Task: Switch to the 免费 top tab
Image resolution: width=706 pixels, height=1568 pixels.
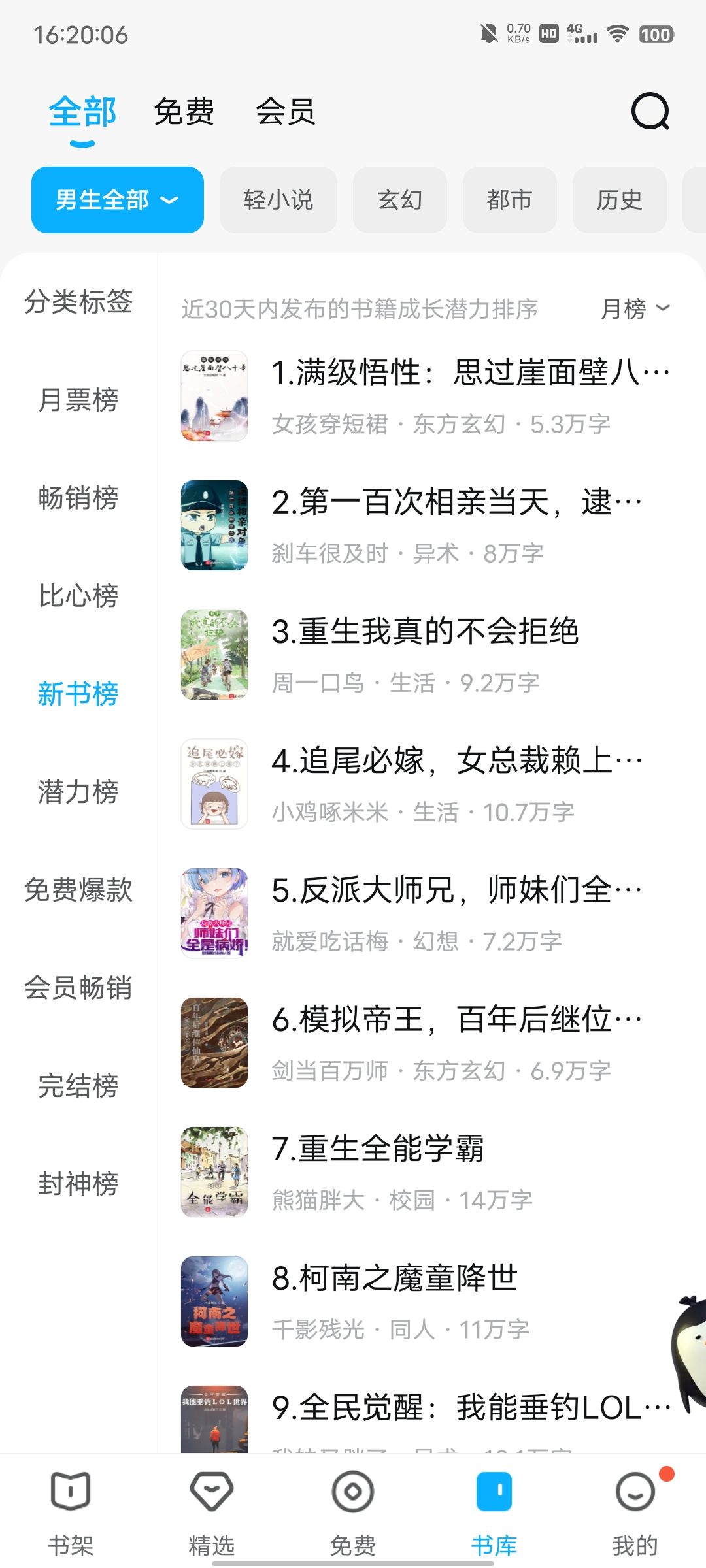Action: click(184, 112)
